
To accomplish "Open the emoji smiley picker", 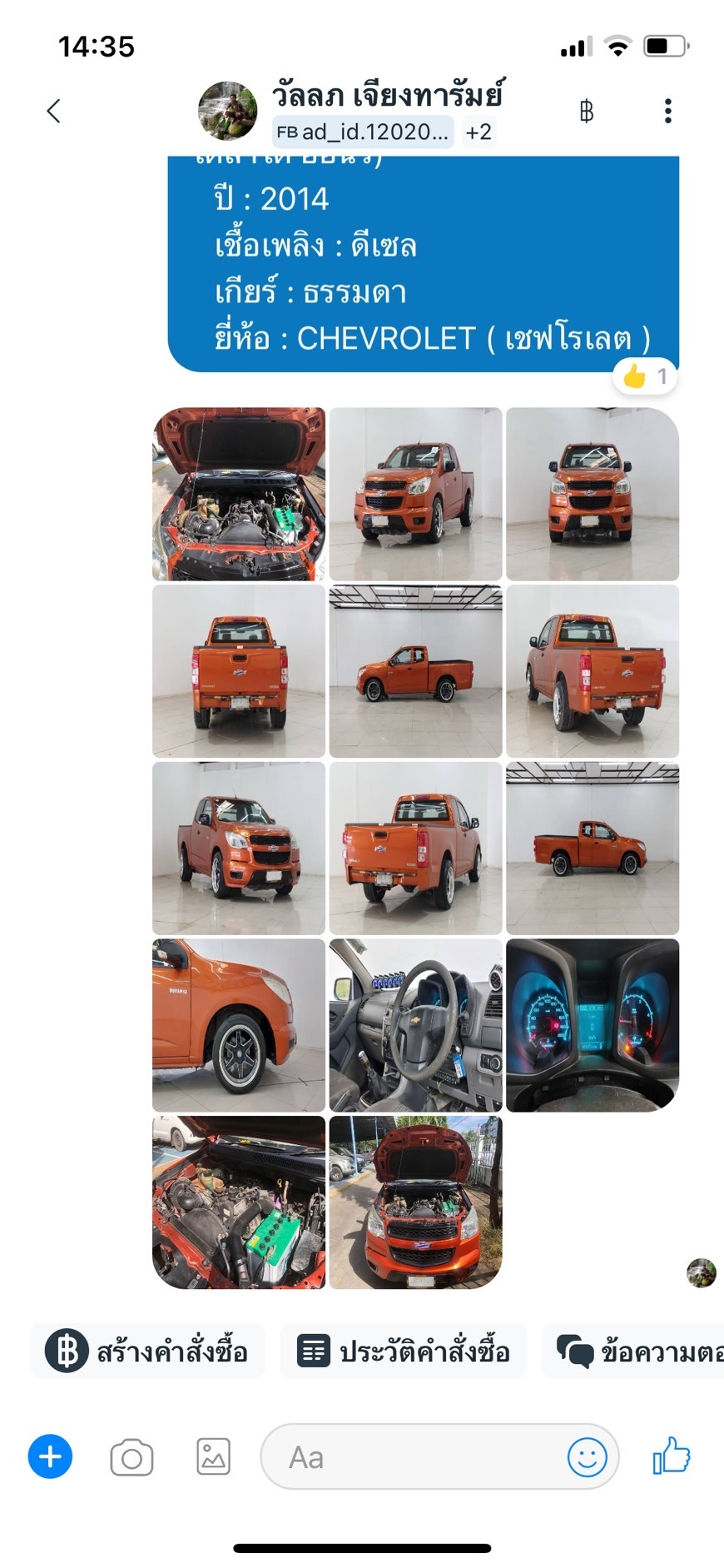I will 587,1457.
